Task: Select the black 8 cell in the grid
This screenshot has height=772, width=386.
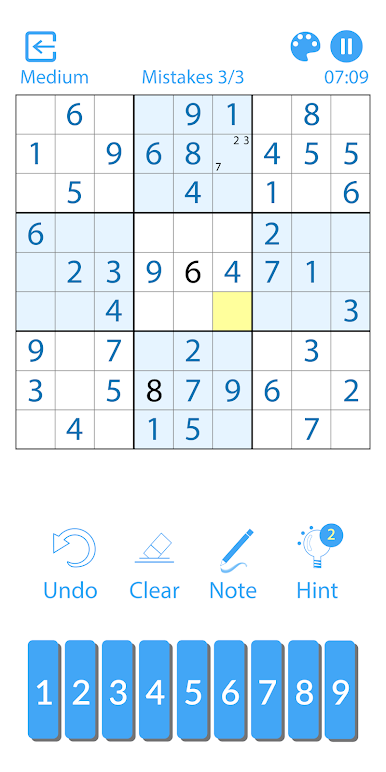Action: [154, 390]
